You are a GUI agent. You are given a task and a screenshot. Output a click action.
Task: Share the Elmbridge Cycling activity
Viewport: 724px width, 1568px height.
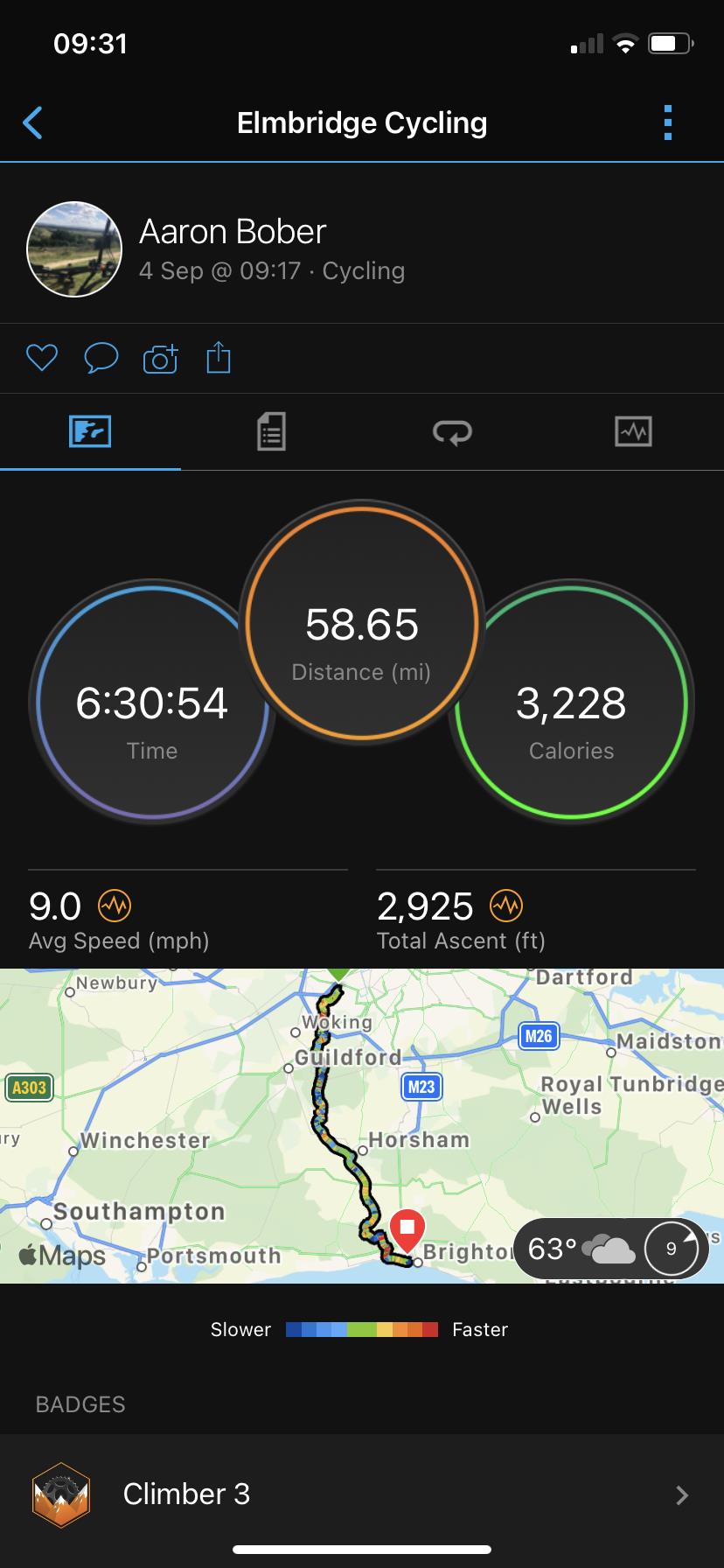(x=219, y=358)
